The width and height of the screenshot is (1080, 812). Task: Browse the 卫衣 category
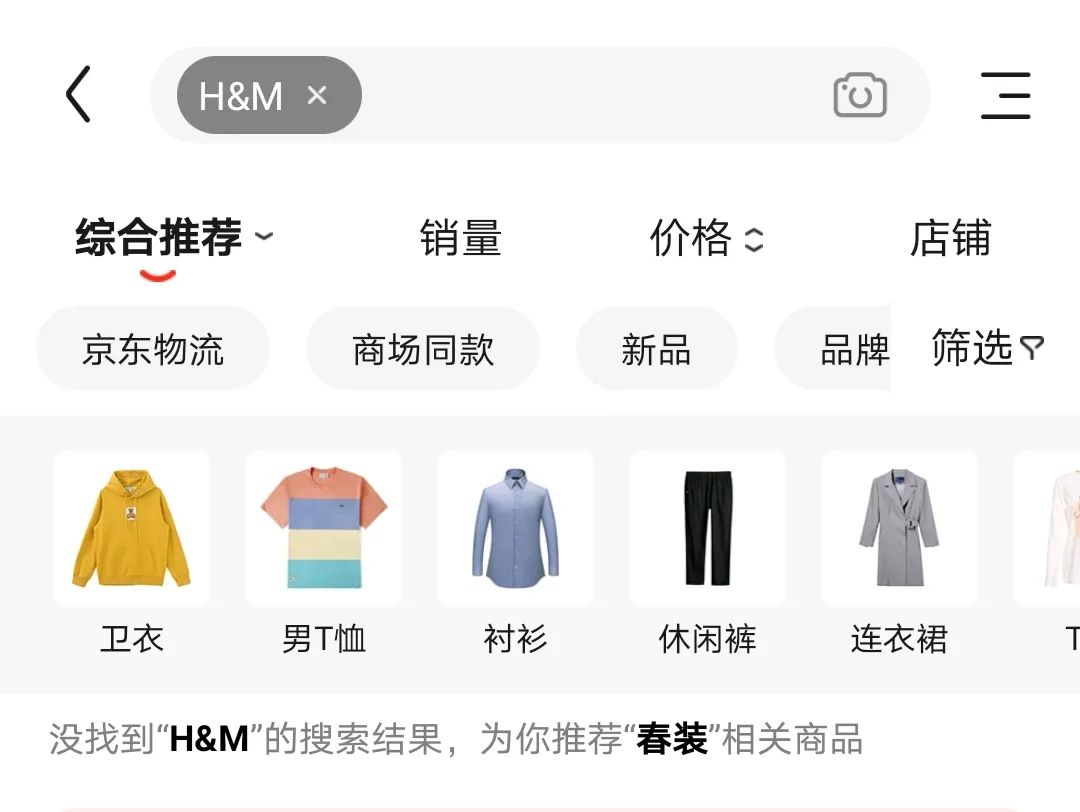pyautogui.click(x=132, y=550)
